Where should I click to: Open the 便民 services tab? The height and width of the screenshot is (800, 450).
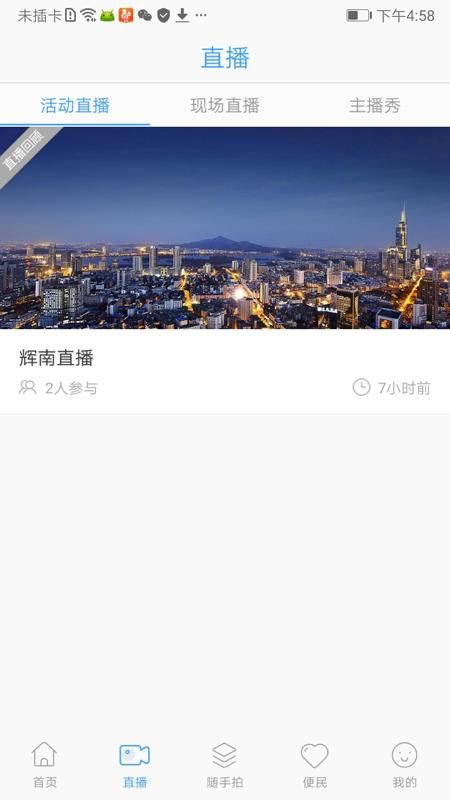pos(315,764)
